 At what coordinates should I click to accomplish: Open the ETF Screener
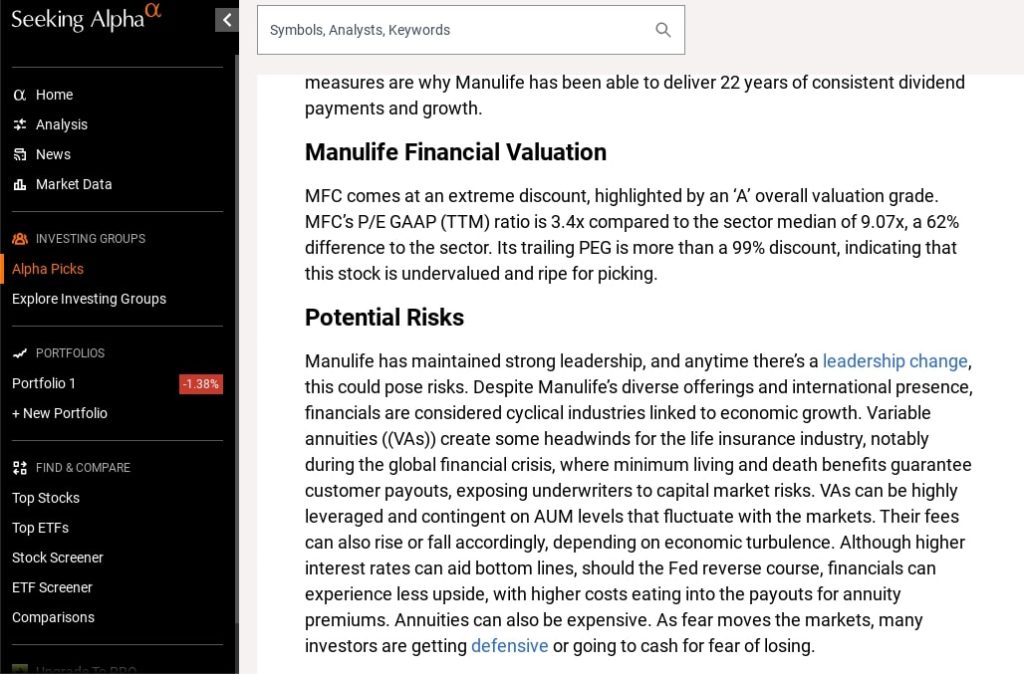point(52,588)
